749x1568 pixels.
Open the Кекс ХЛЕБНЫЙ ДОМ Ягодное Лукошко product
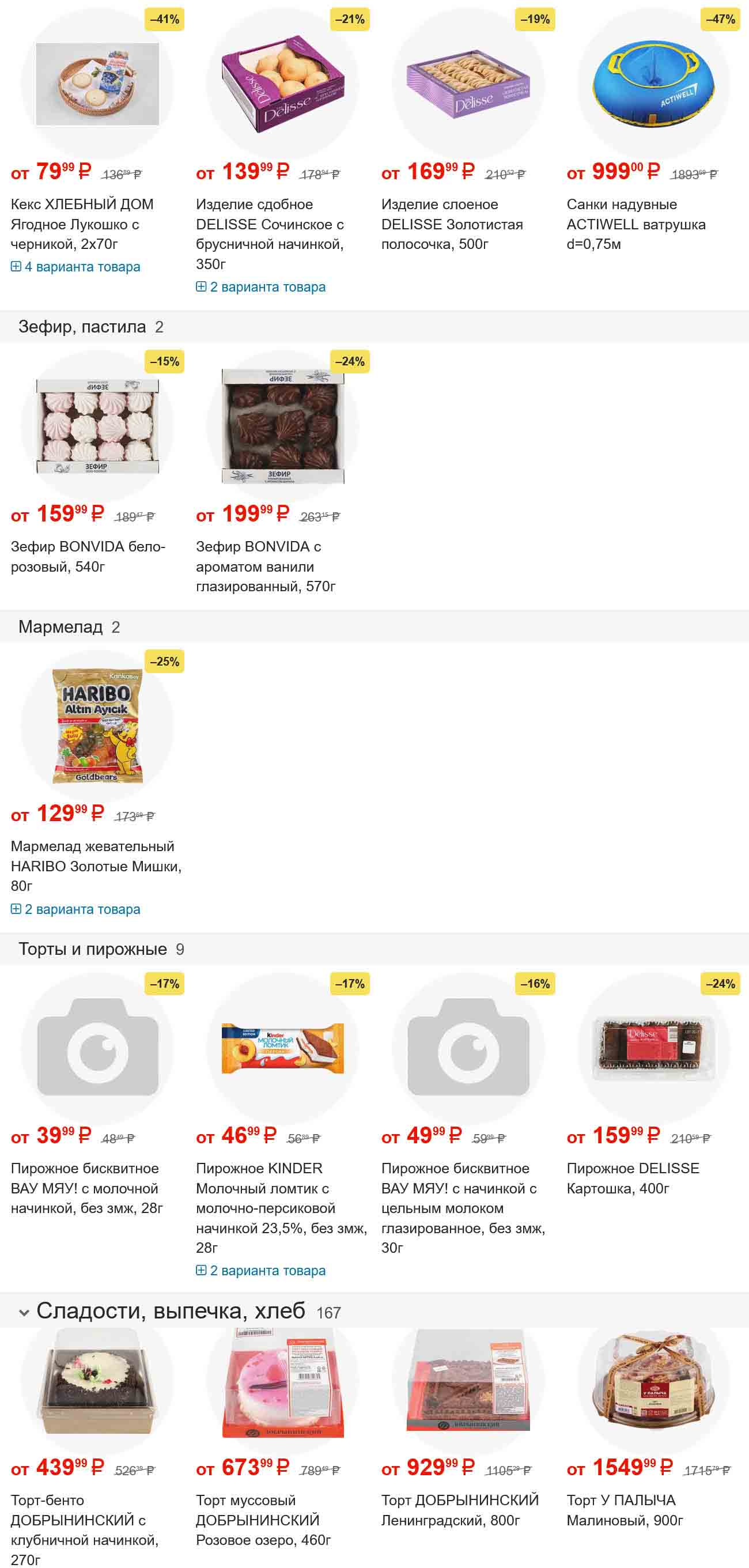[82, 224]
